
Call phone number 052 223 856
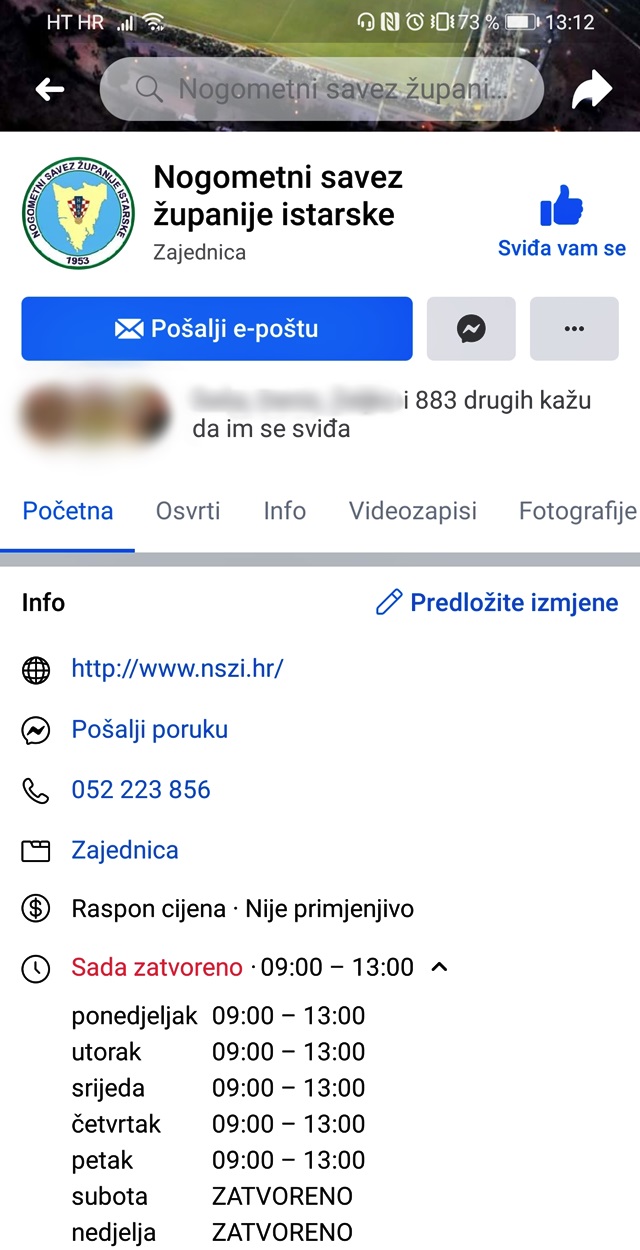click(x=141, y=789)
